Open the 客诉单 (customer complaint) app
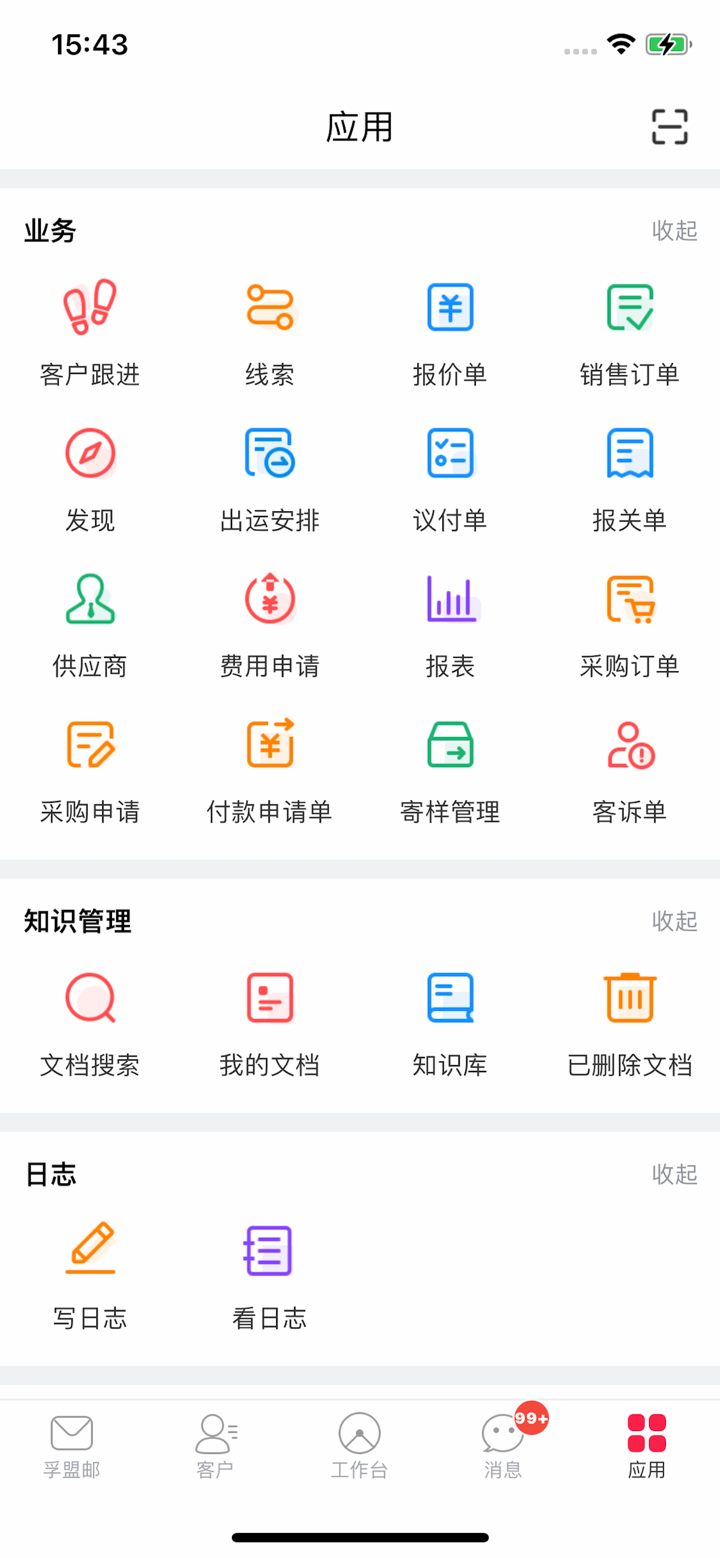Viewport: 720px width, 1558px height. tap(629, 768)
